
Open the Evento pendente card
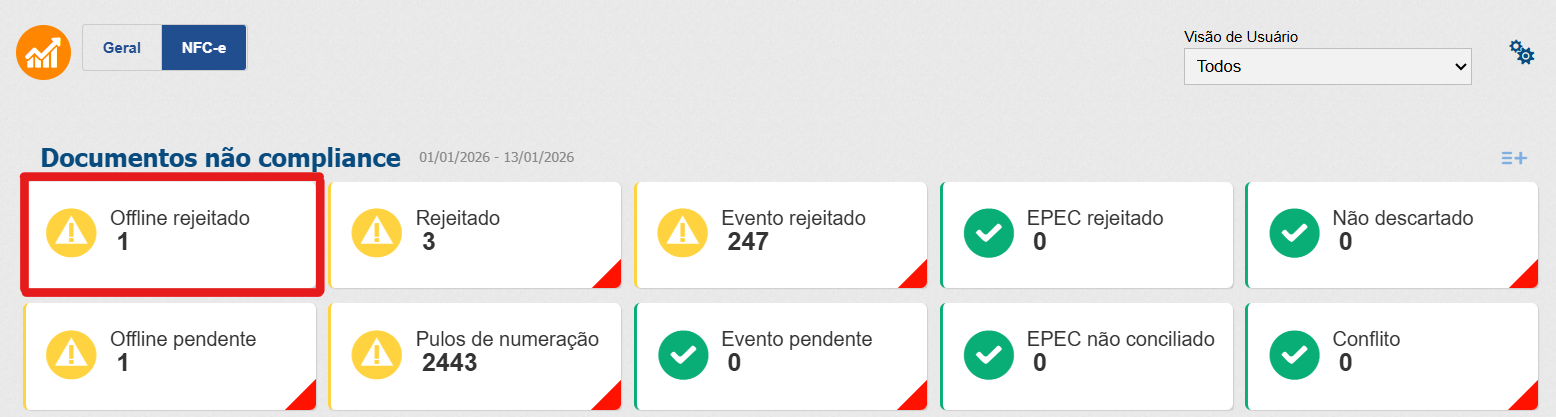tap(781, 355)
